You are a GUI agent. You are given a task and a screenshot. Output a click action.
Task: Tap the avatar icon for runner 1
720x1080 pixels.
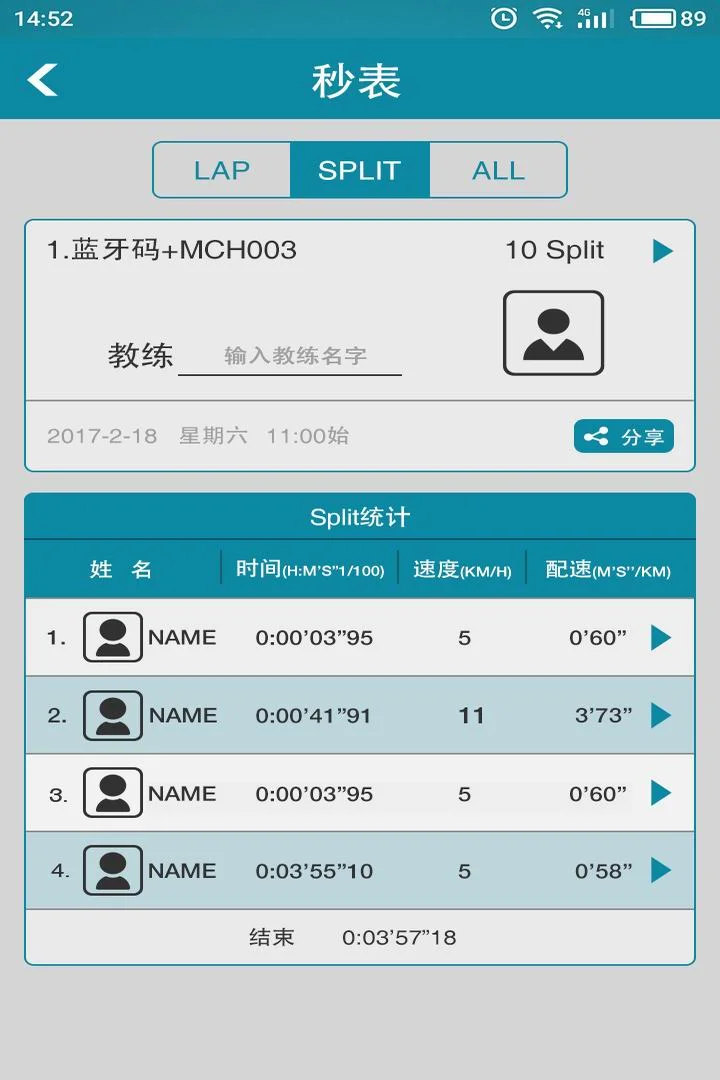[112, 637]
